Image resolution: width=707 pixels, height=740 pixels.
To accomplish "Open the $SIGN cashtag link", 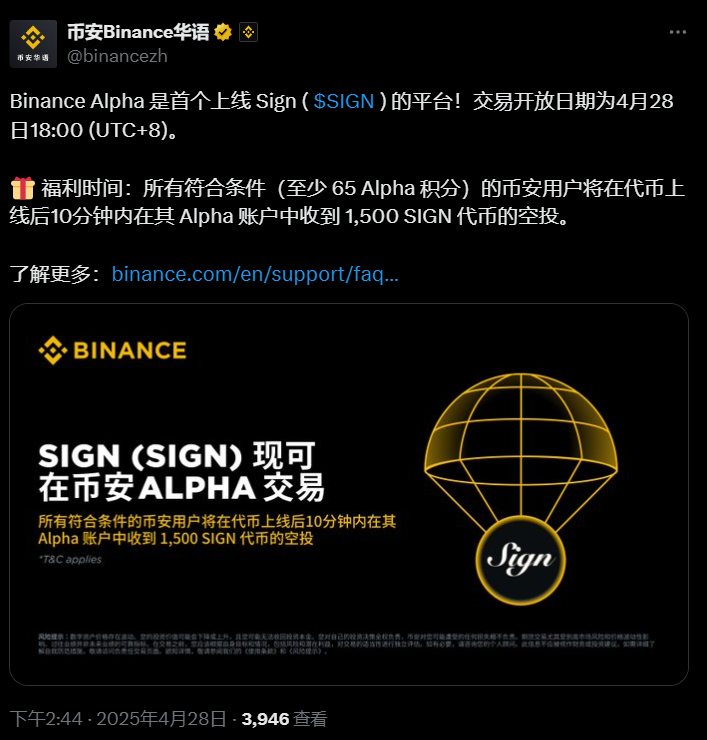I will pos(344,101).
